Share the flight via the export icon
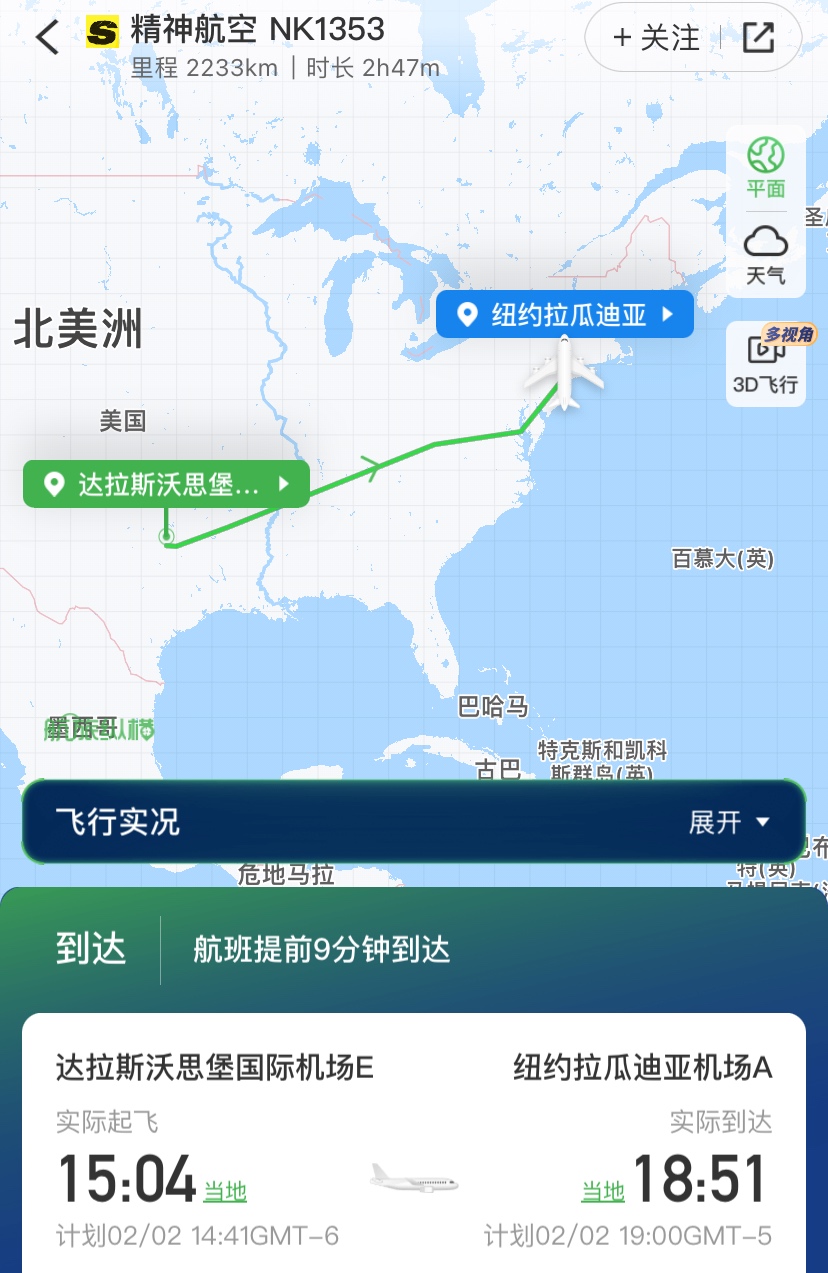828x1273 pixels. tap(759, 38)
